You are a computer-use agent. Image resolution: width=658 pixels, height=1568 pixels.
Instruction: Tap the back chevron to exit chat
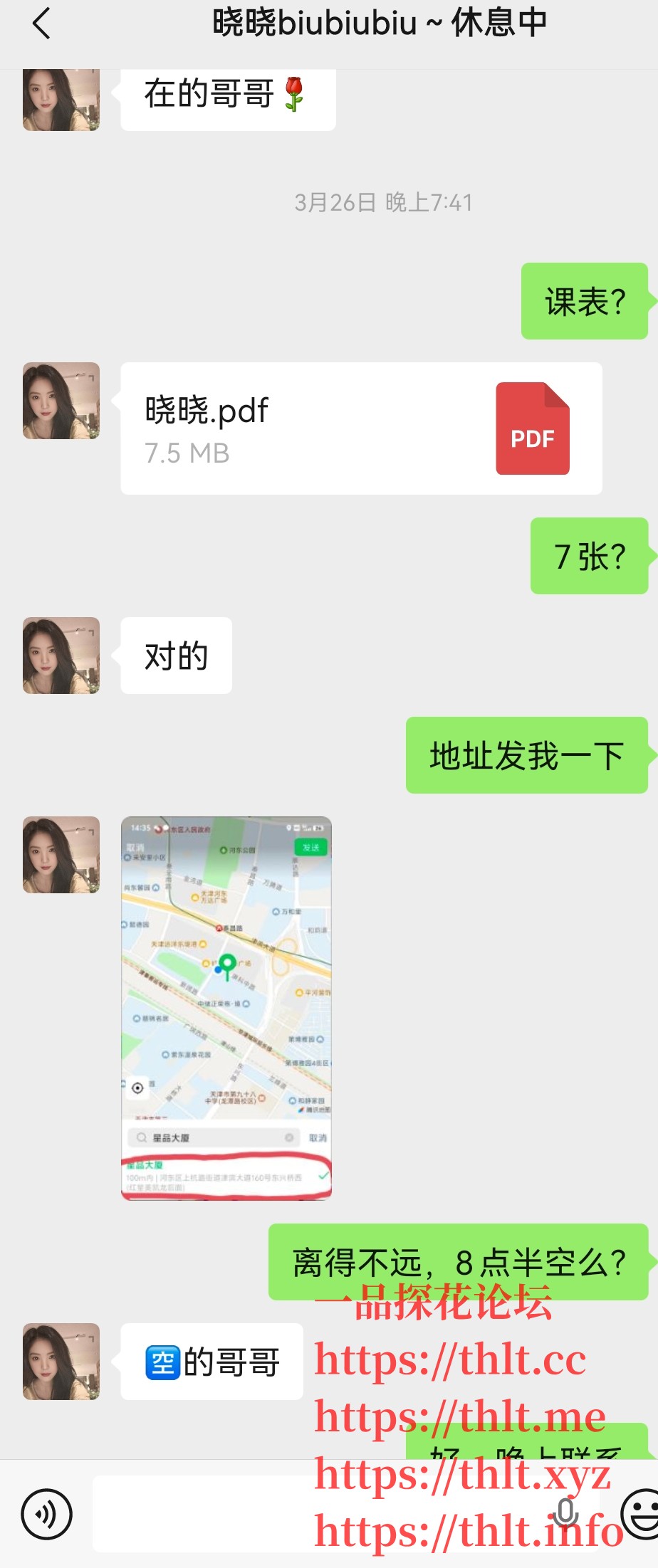[41, 23]
